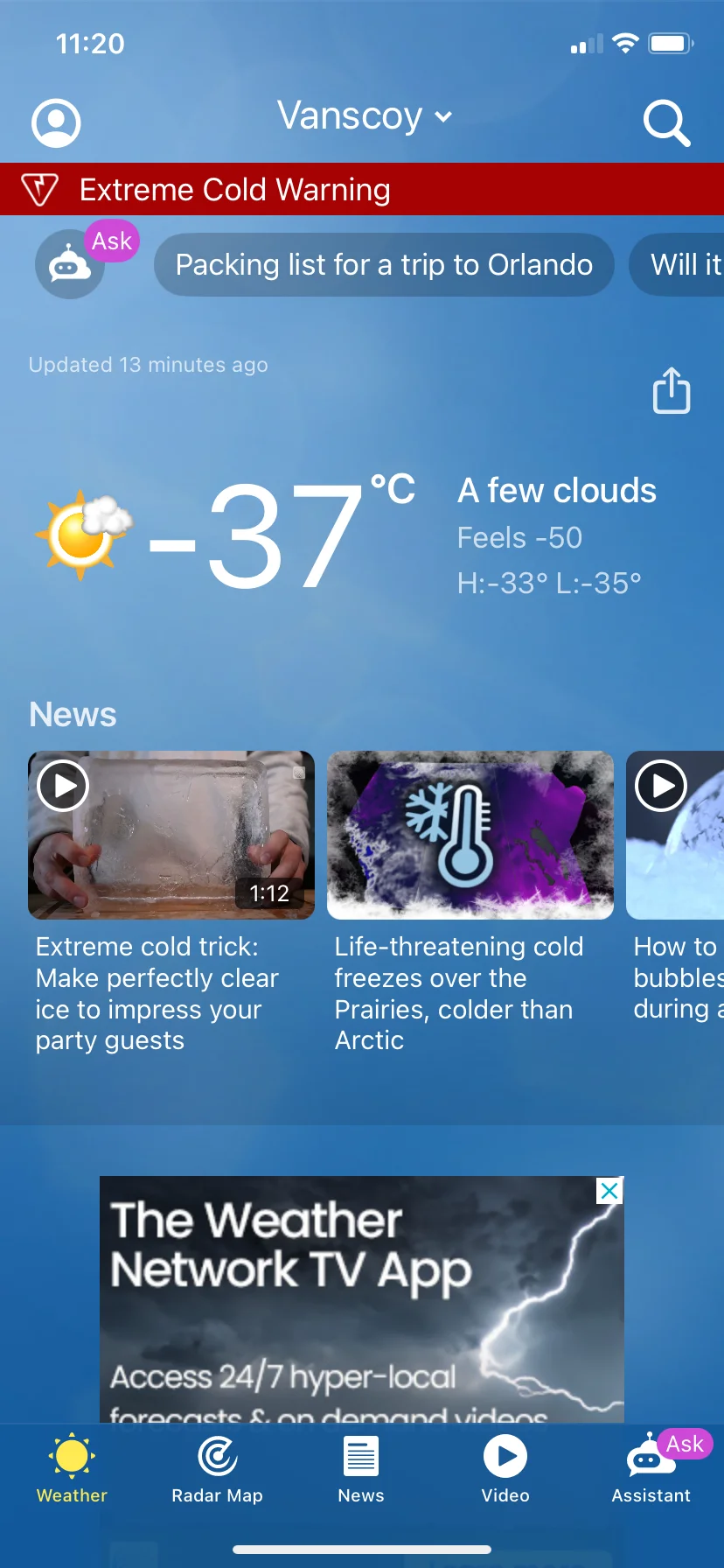Expand the Vanscoy location dropdown
Viewport: 724px width, 1568px height.
(364, 116)
